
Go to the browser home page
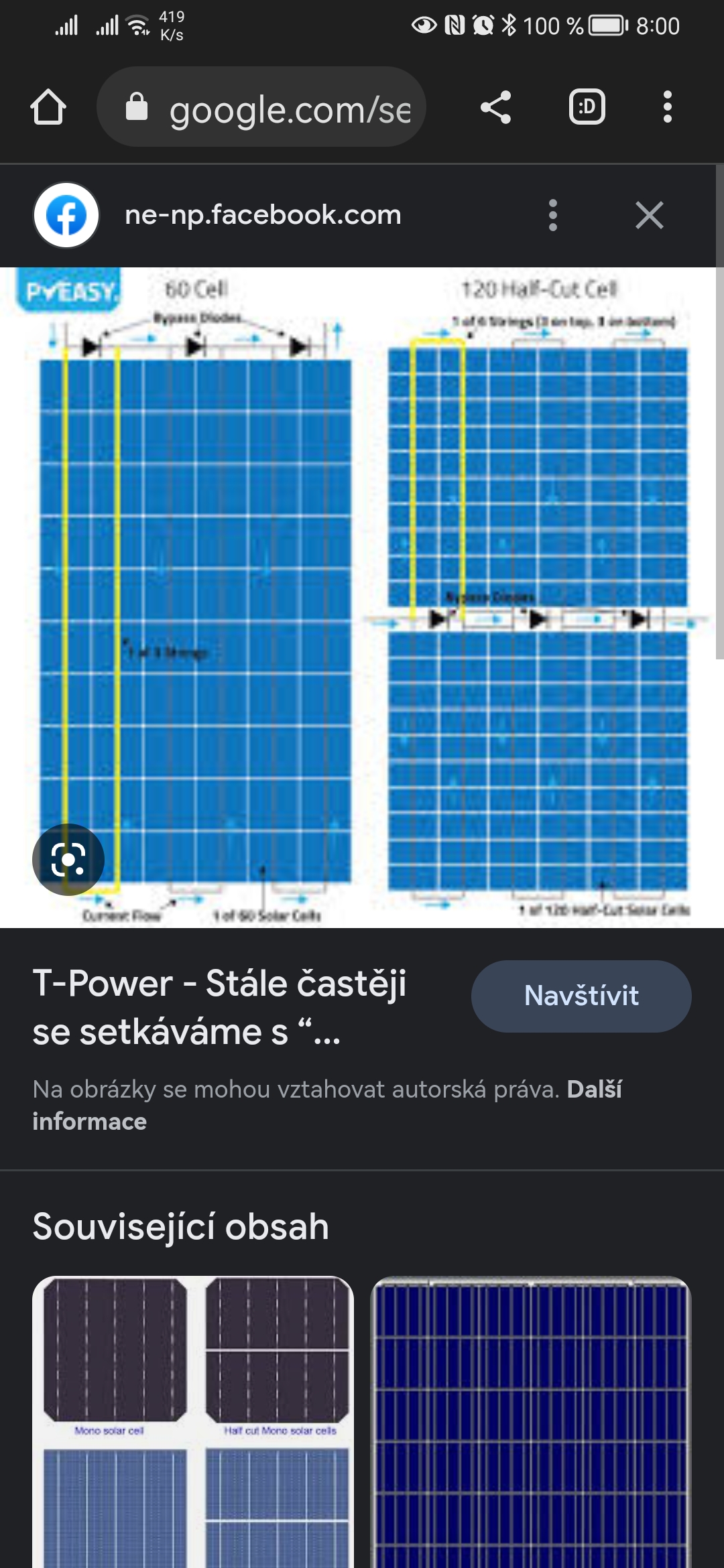[48, 107]
